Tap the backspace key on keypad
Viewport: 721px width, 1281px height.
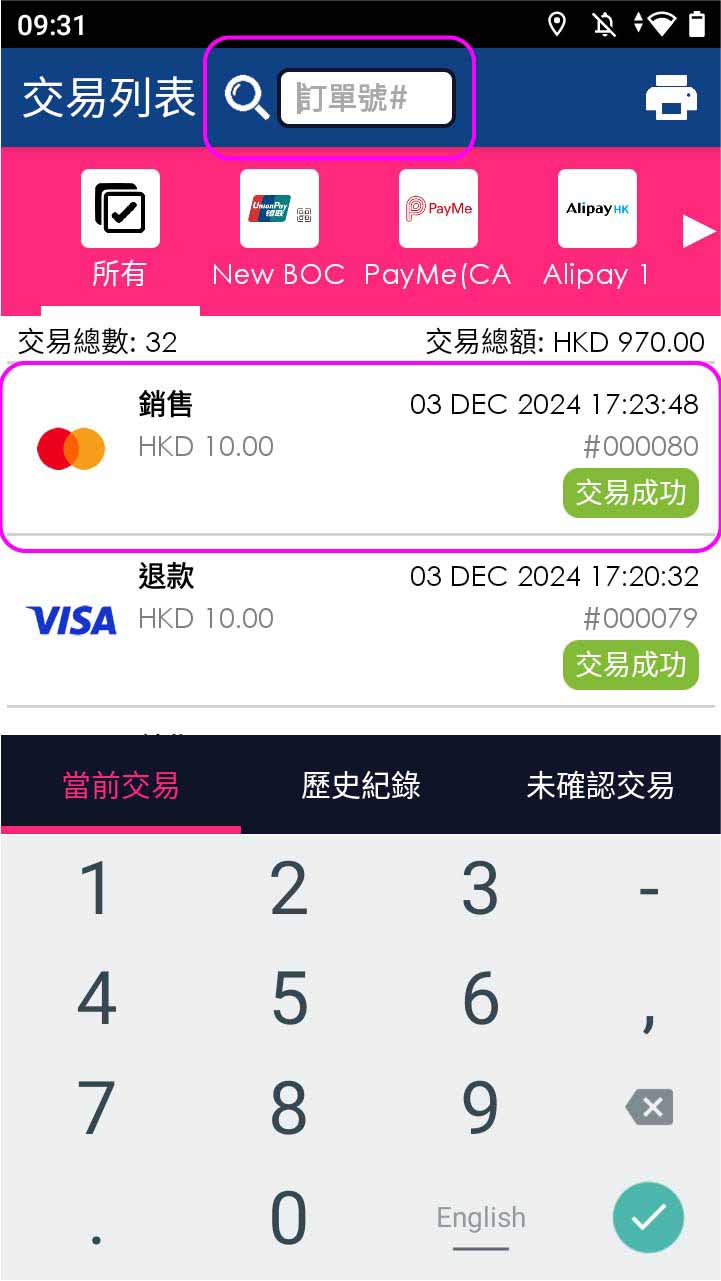coord(649,1107)
